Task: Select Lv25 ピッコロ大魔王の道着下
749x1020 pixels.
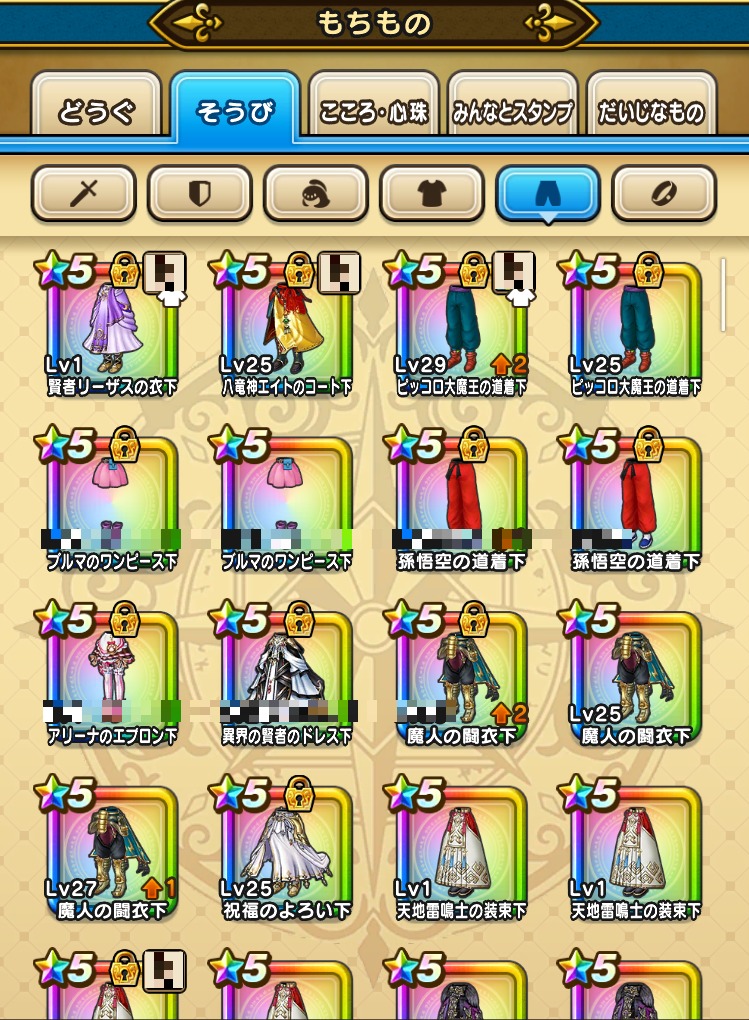Action: coord(635,330)
